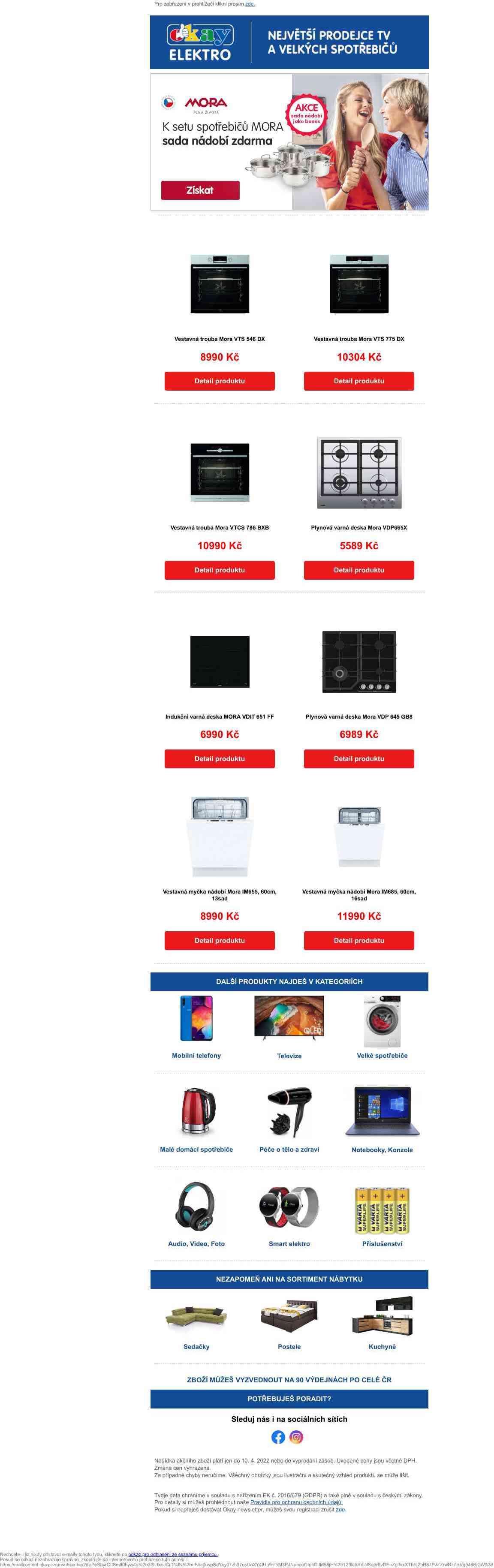Open the Sedačky furniture category
494x1568 pixels.
pos(196,1346)
